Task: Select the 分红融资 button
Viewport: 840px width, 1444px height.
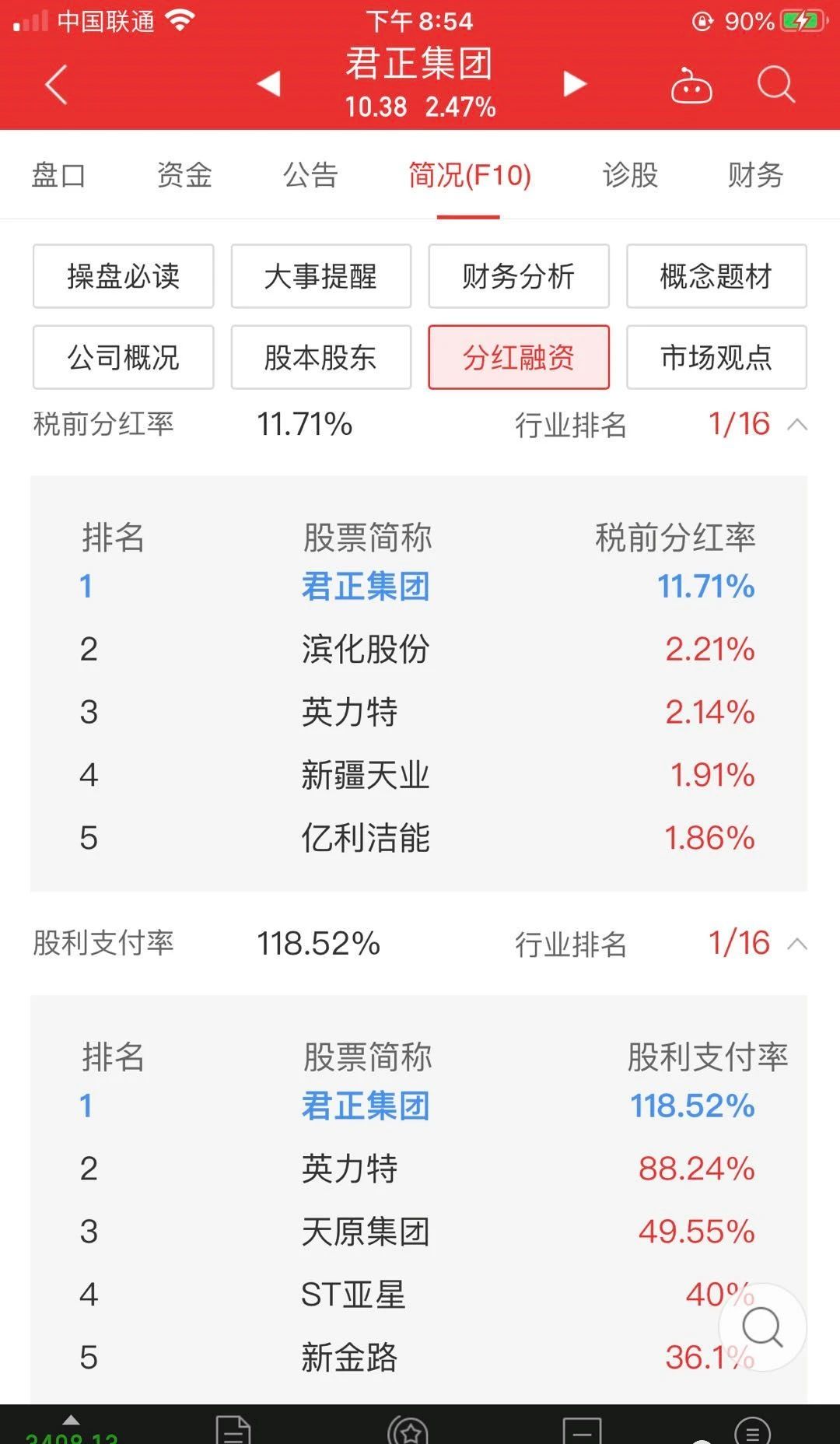Action: click(x=518, y=358)
